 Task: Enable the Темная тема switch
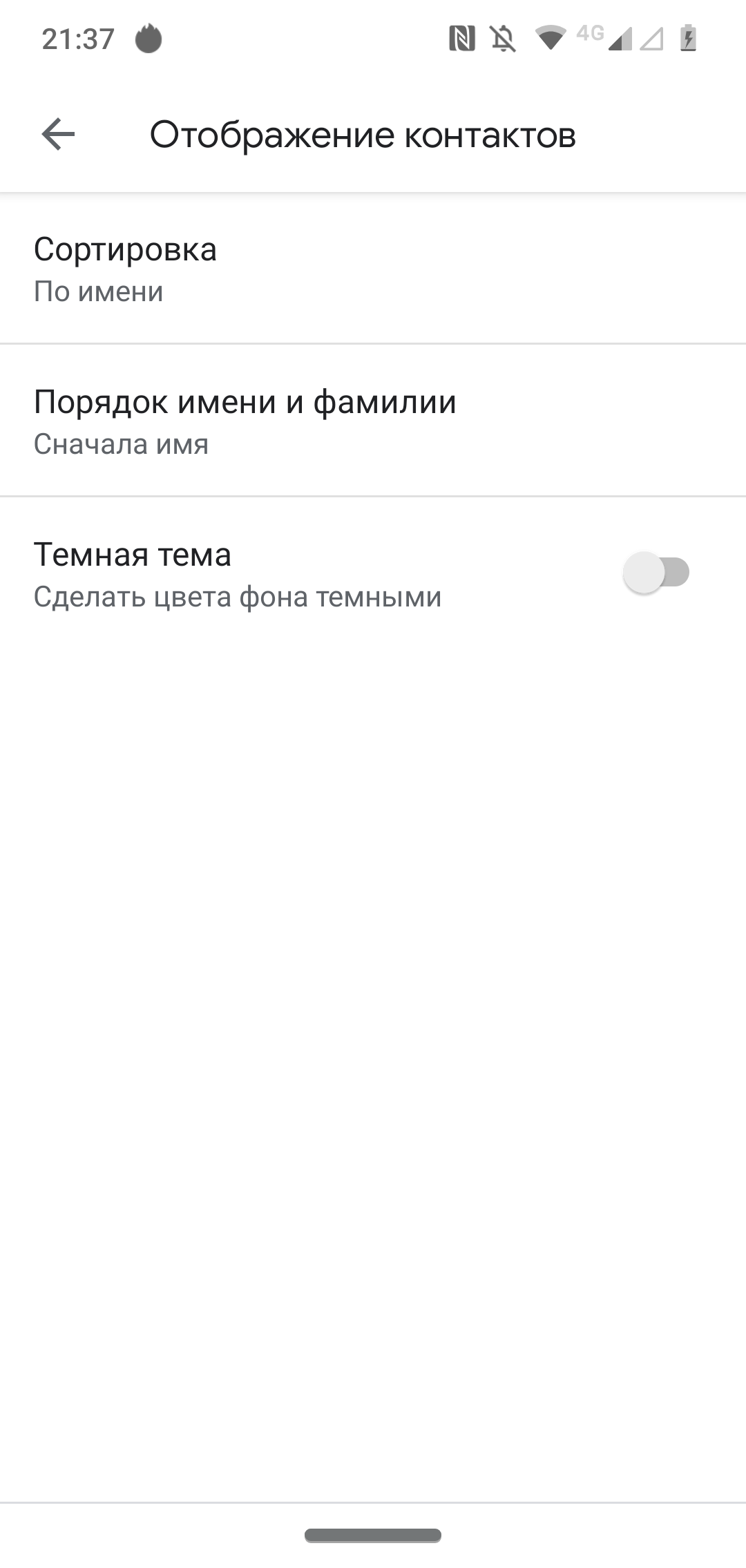coord(656,573)
